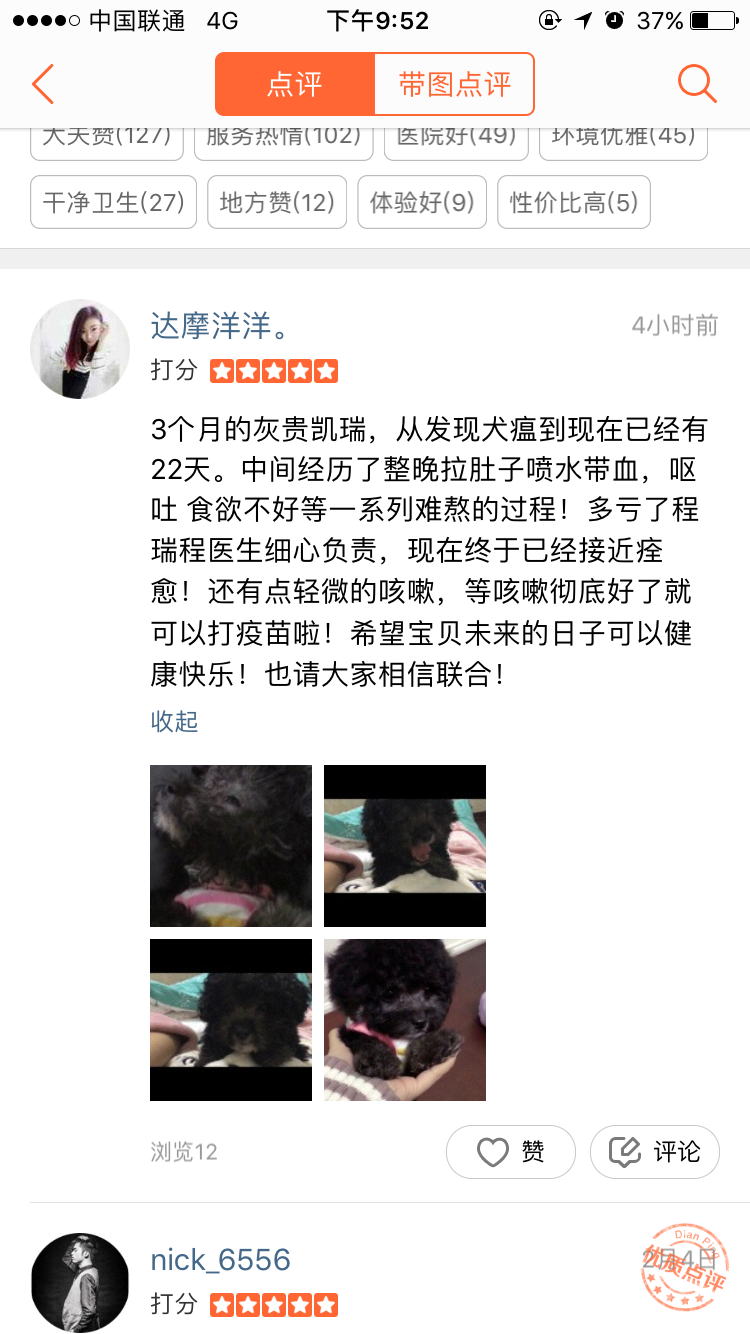Viewport: 750px width, 1334px height.
Task: Switch to the 带图点评 tab
Action: click(x=454, y=84)
